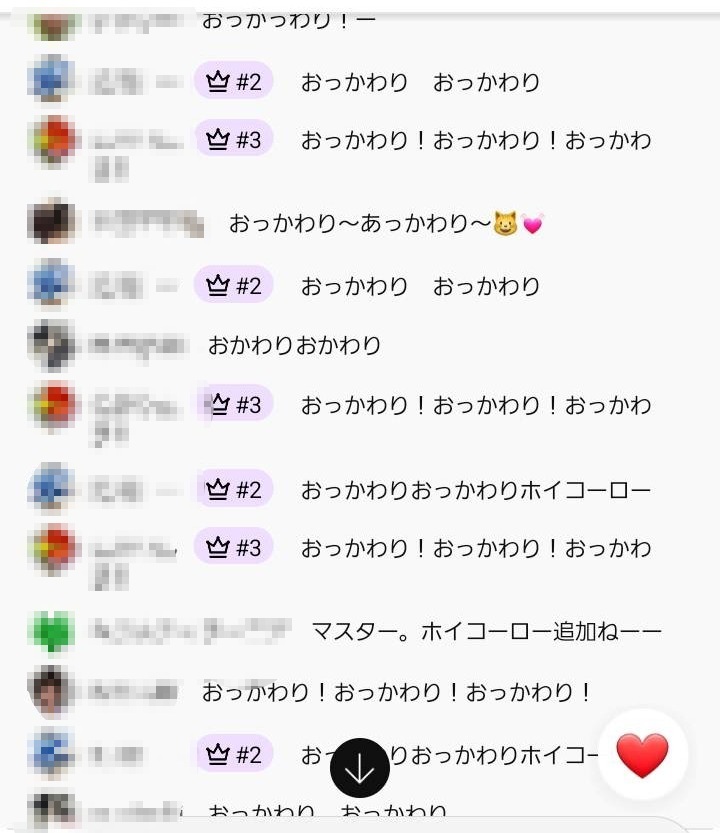This screenshot has height=833, width=720.
Task: Jump to latest comments with down arrow
Action: click(x=359, y=768)
